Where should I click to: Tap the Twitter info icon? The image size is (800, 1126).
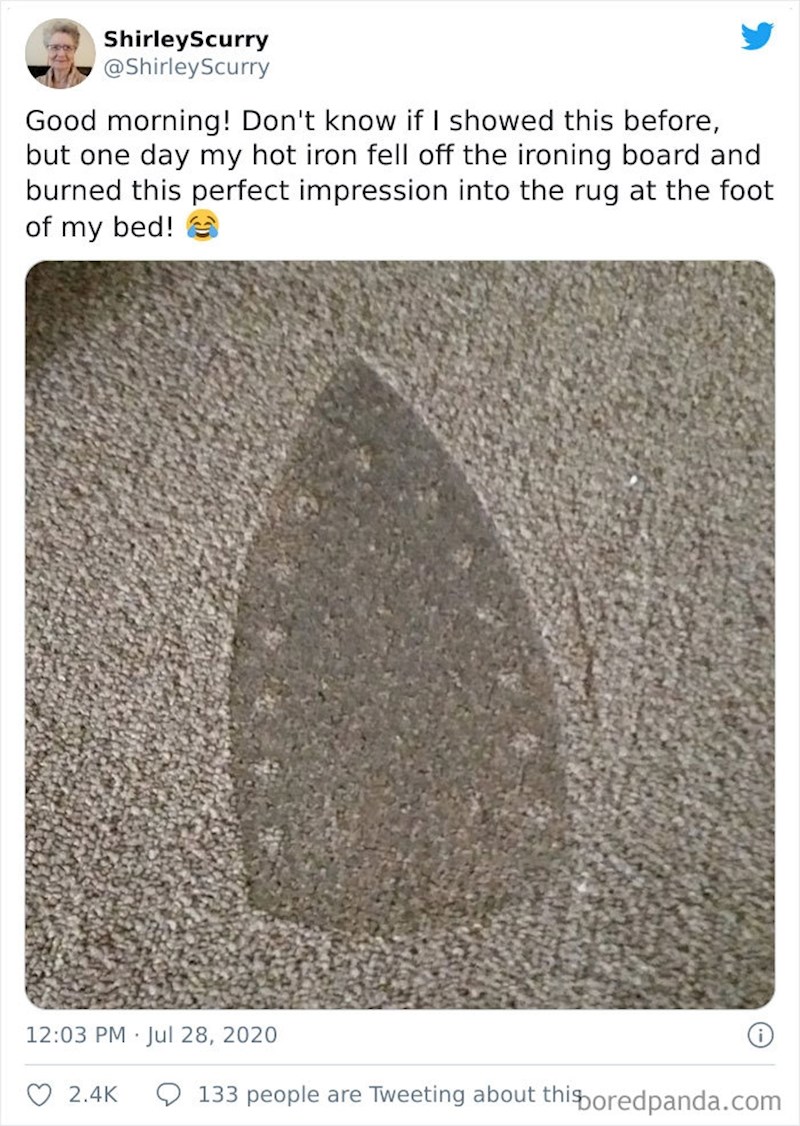(760, 1036)
